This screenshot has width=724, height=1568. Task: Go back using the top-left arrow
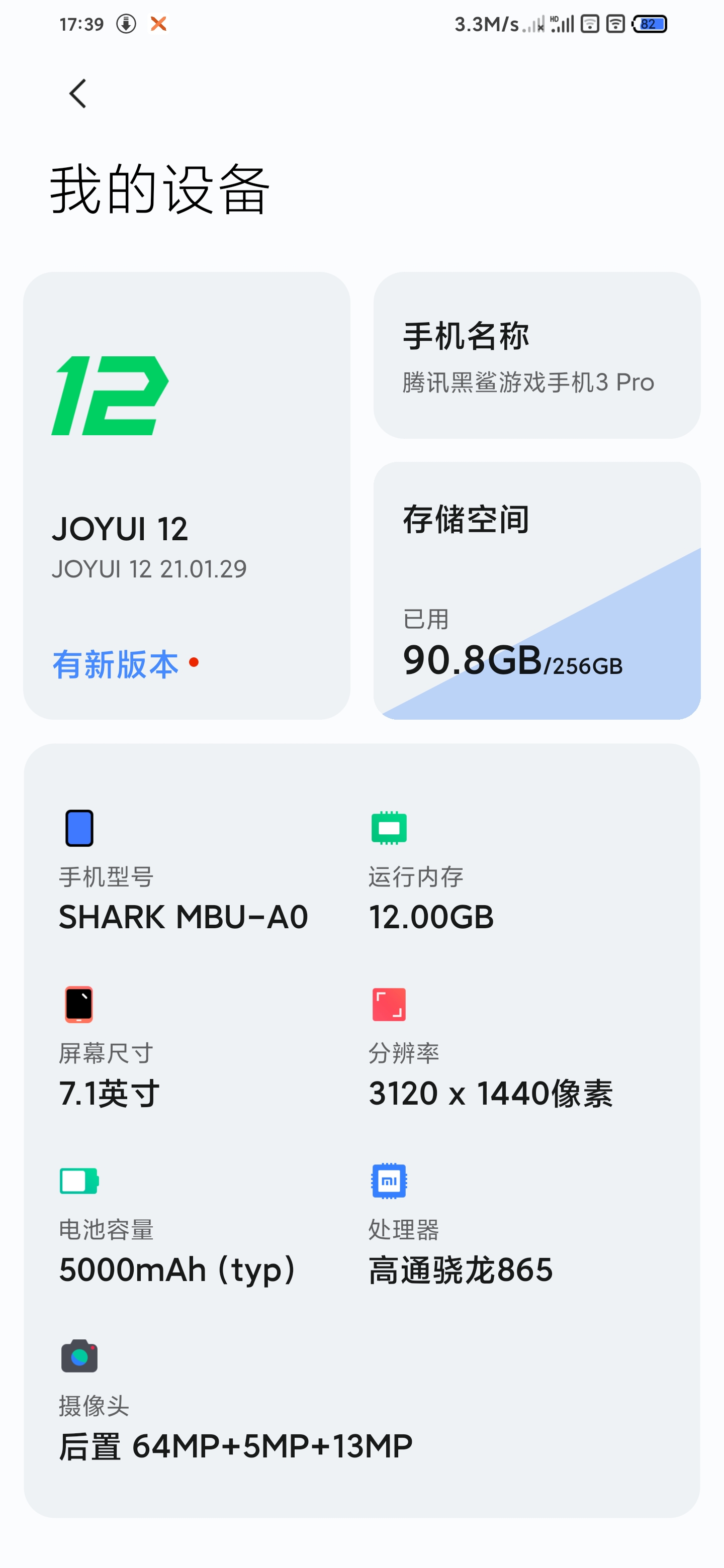[x=77, y=94]
